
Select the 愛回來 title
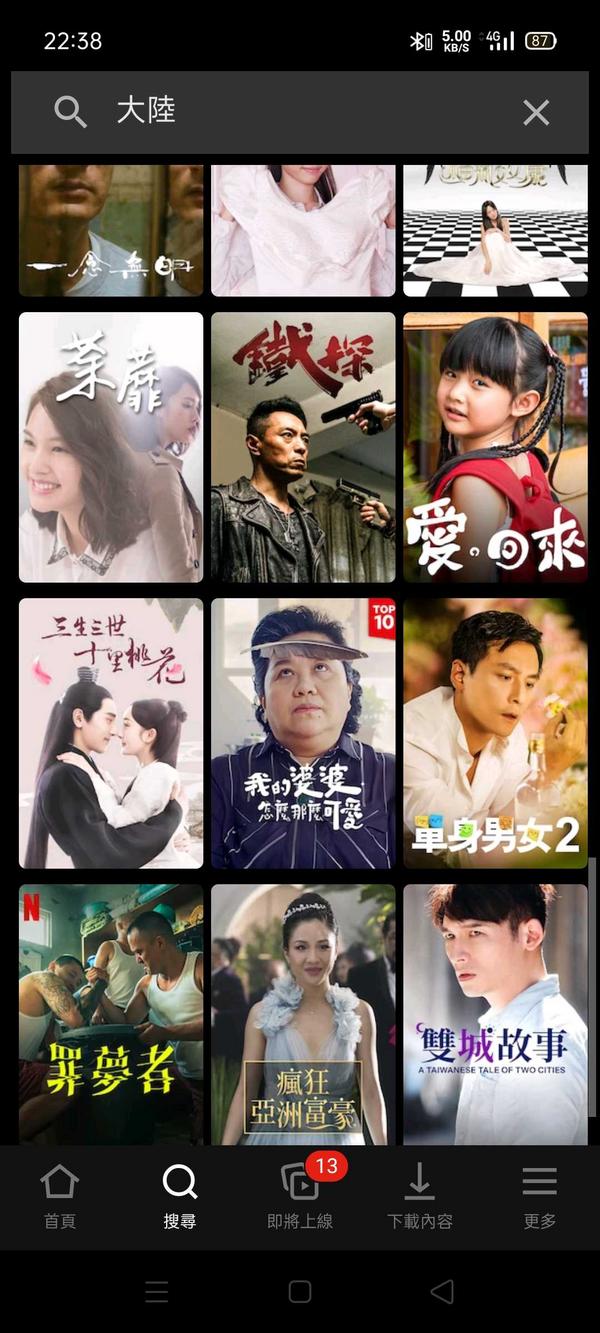[495, 447]
